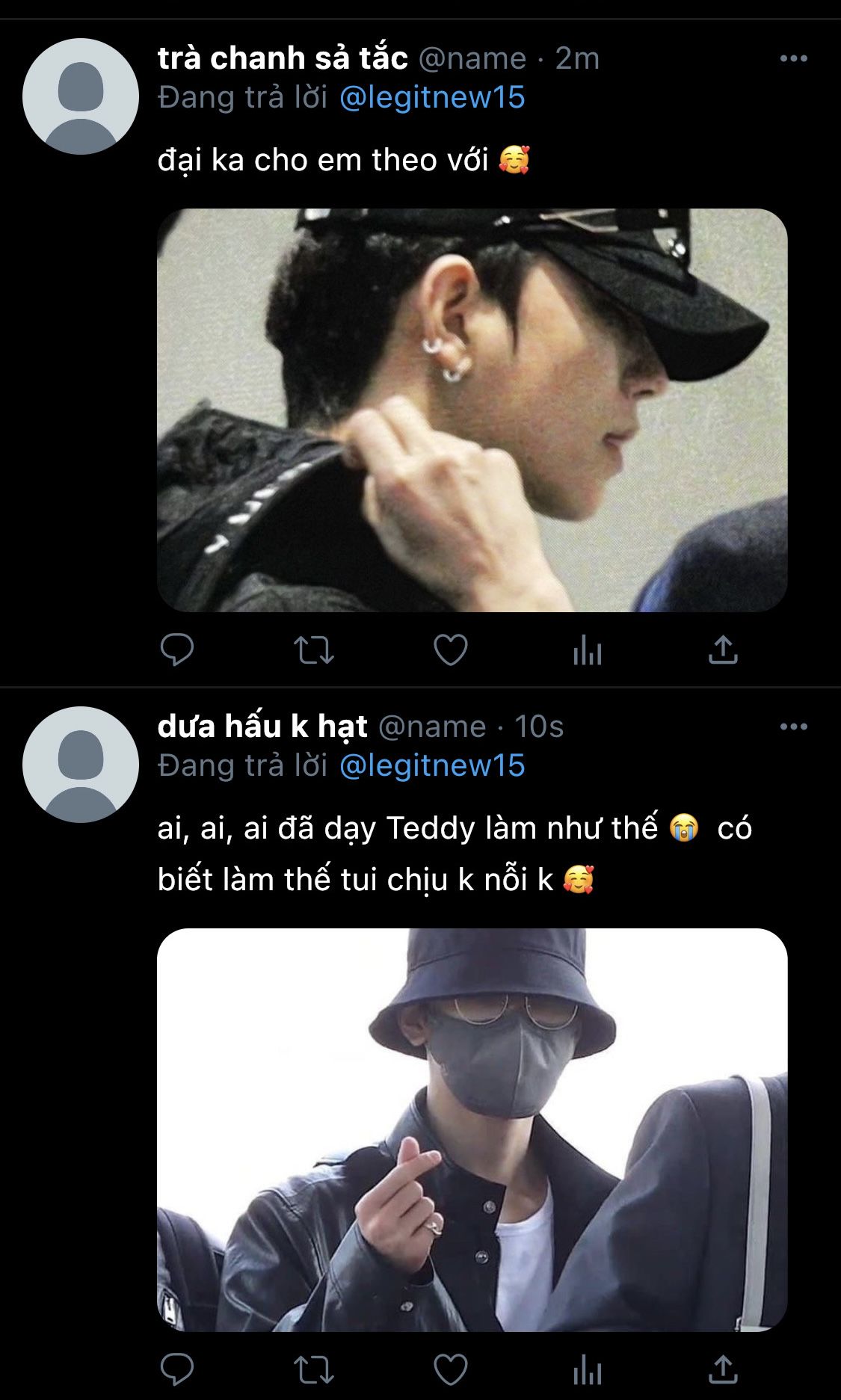841x1400 pixels.
Task: Open profile avatar of dưa hấu k hạt
Action: [80, 765]
